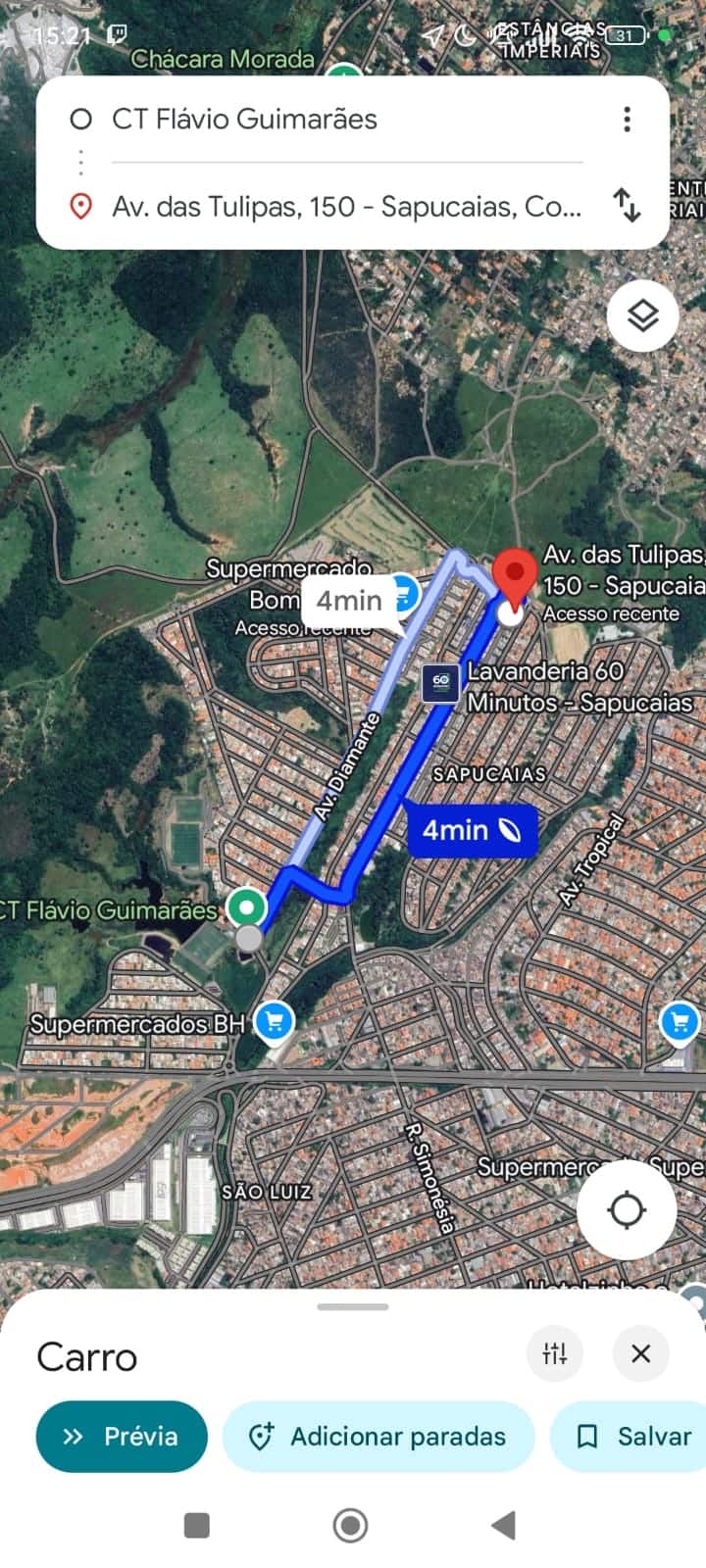Start the Prévia route preview
706x1568 pixels.
[x=122, y=1437]
